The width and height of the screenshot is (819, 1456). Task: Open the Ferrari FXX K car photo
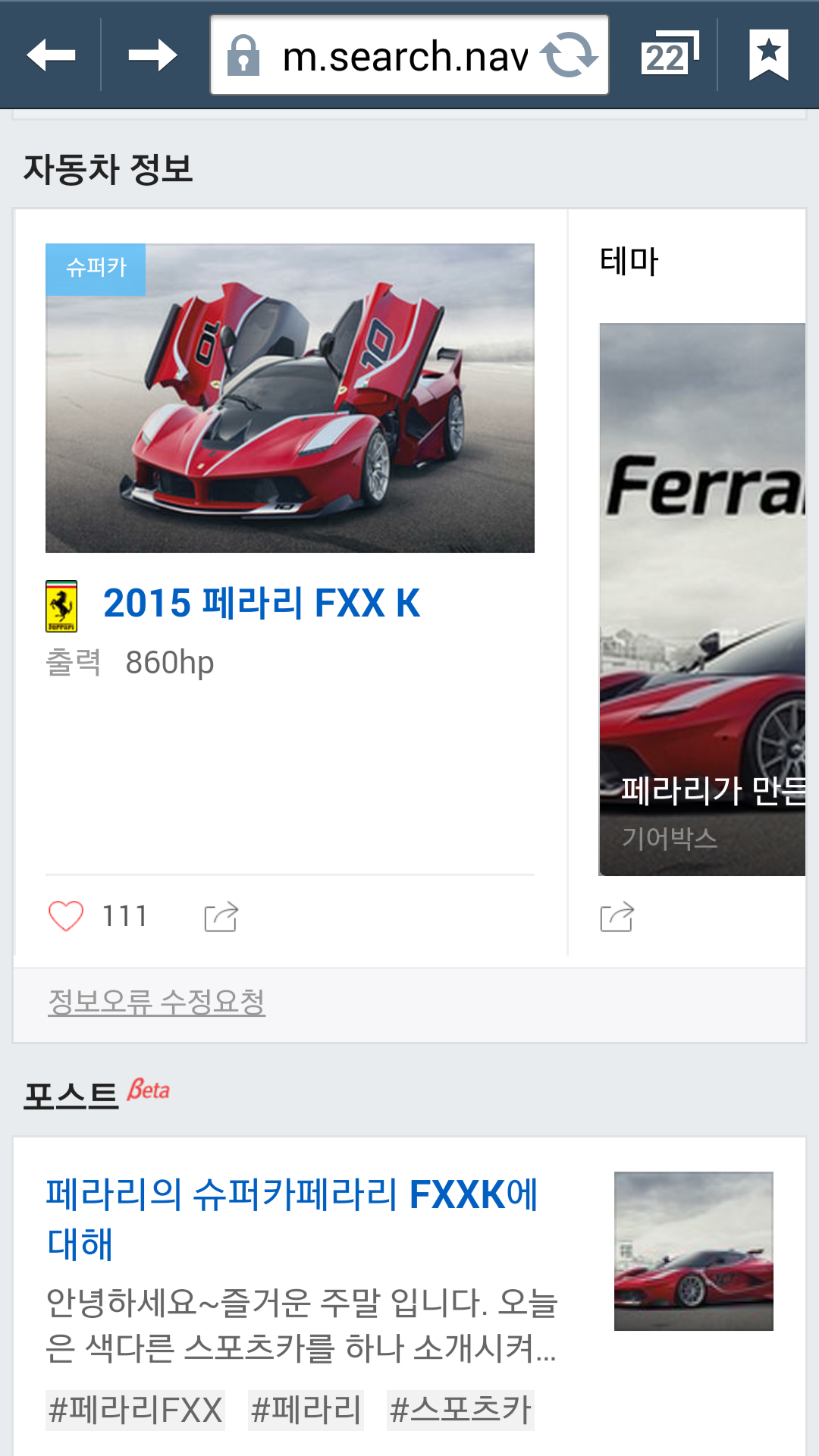pyautogui.click(x=290, y=398)
